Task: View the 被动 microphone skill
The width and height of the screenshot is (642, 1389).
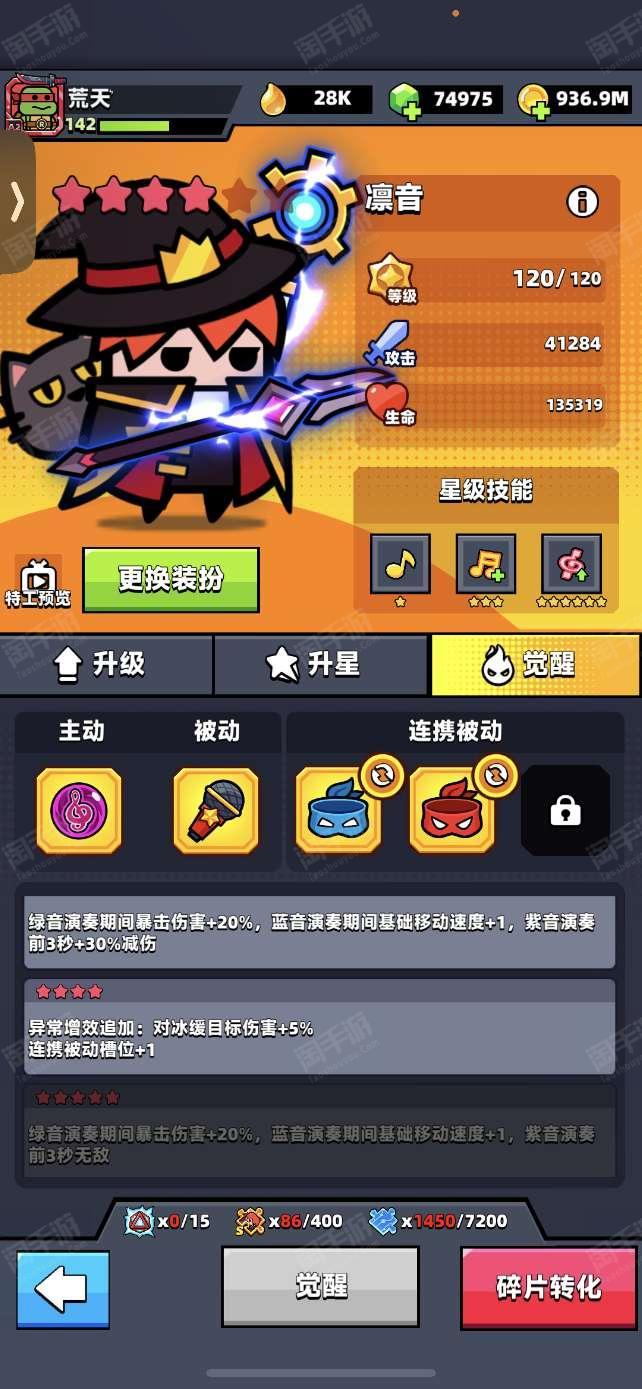Action: pyautogui.click(x=216, y=810)
